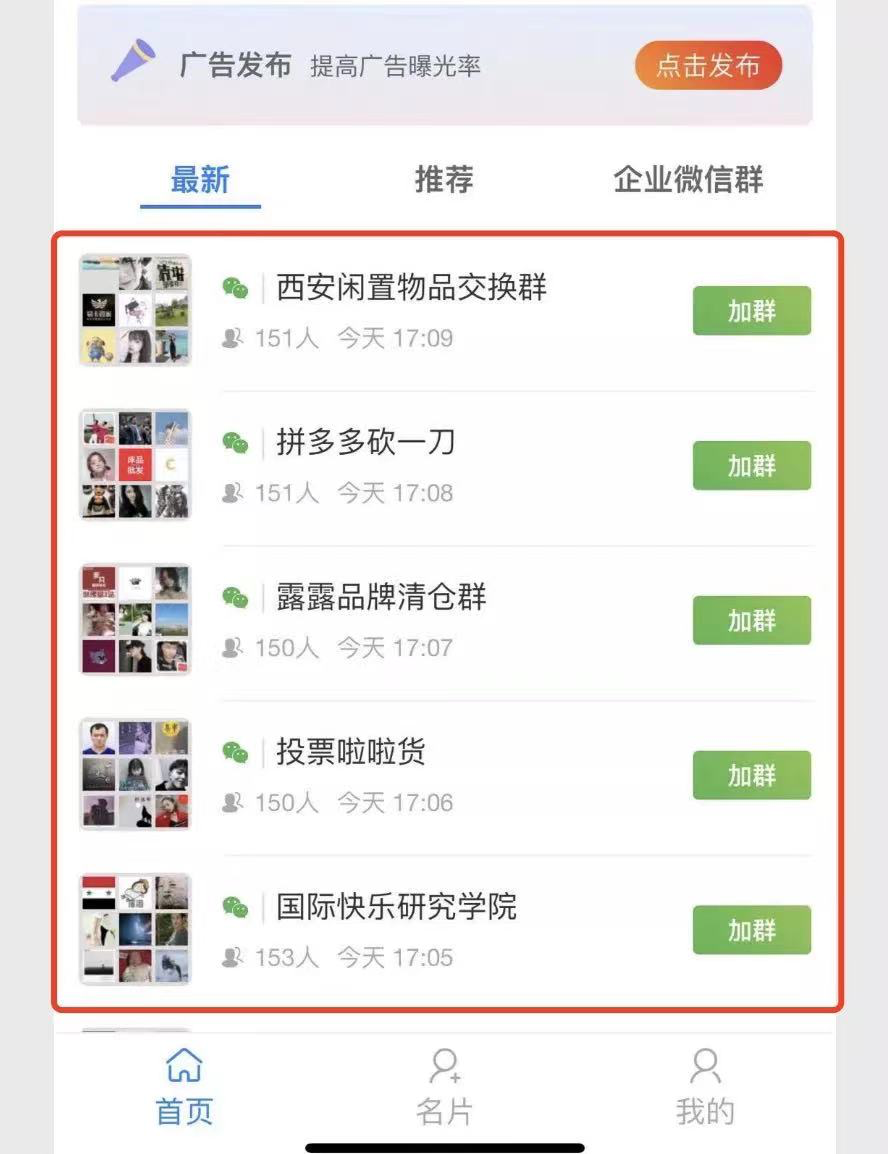Open the 我的 profile tab
The height and width of the screenshot is (1154, 888).
tap(705, 1087)
